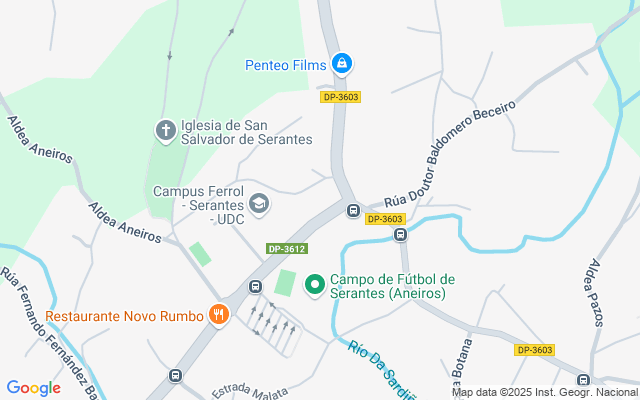This screenshot has height=400, width=640.
Task: Select Campo de Fútbol de Serantes pin
Action: [314, 286]
